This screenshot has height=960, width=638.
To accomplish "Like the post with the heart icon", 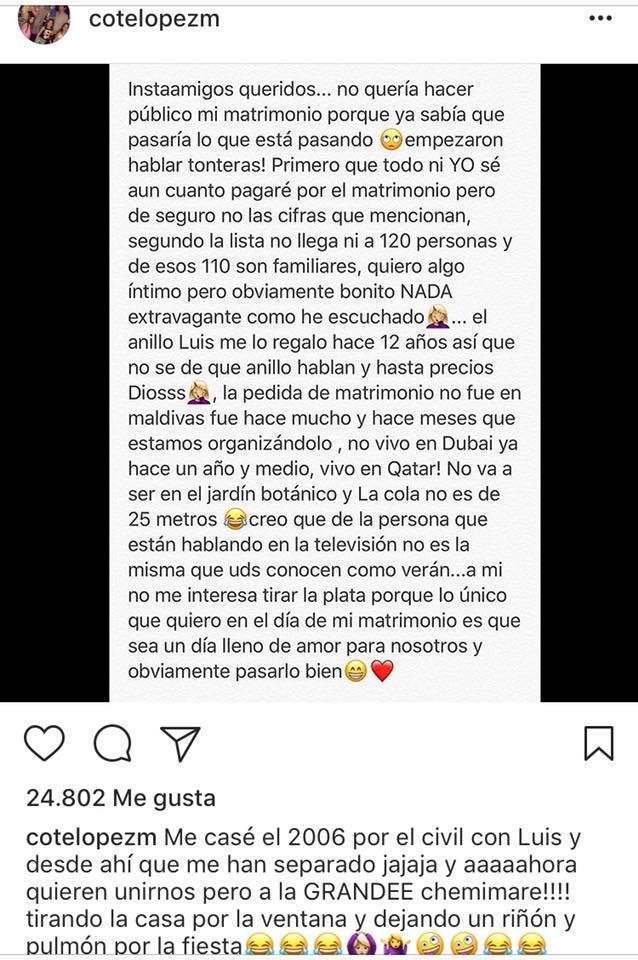I will (42, 743).
